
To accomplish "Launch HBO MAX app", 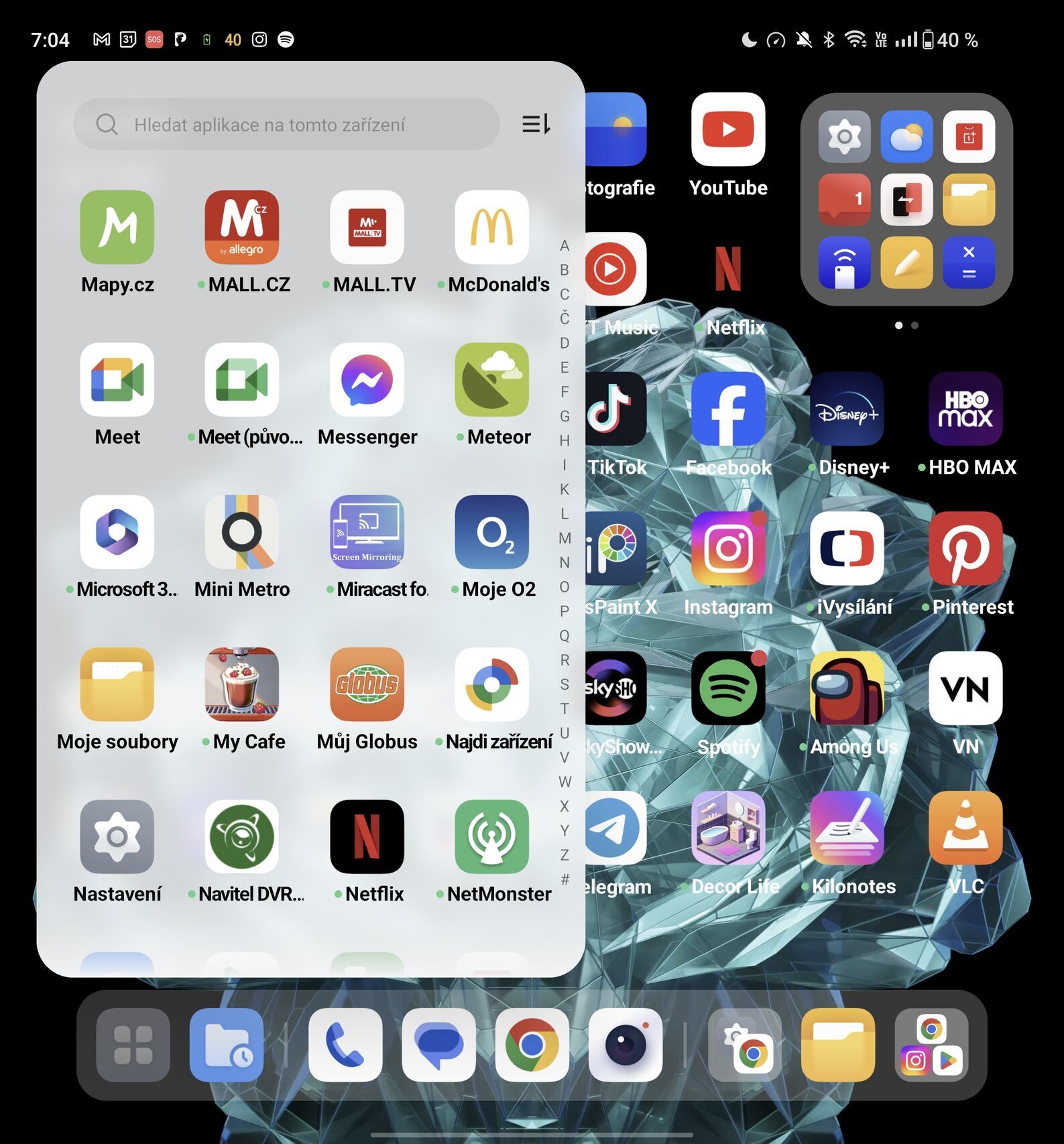I will pyautogui.click(x=965, y=409).
